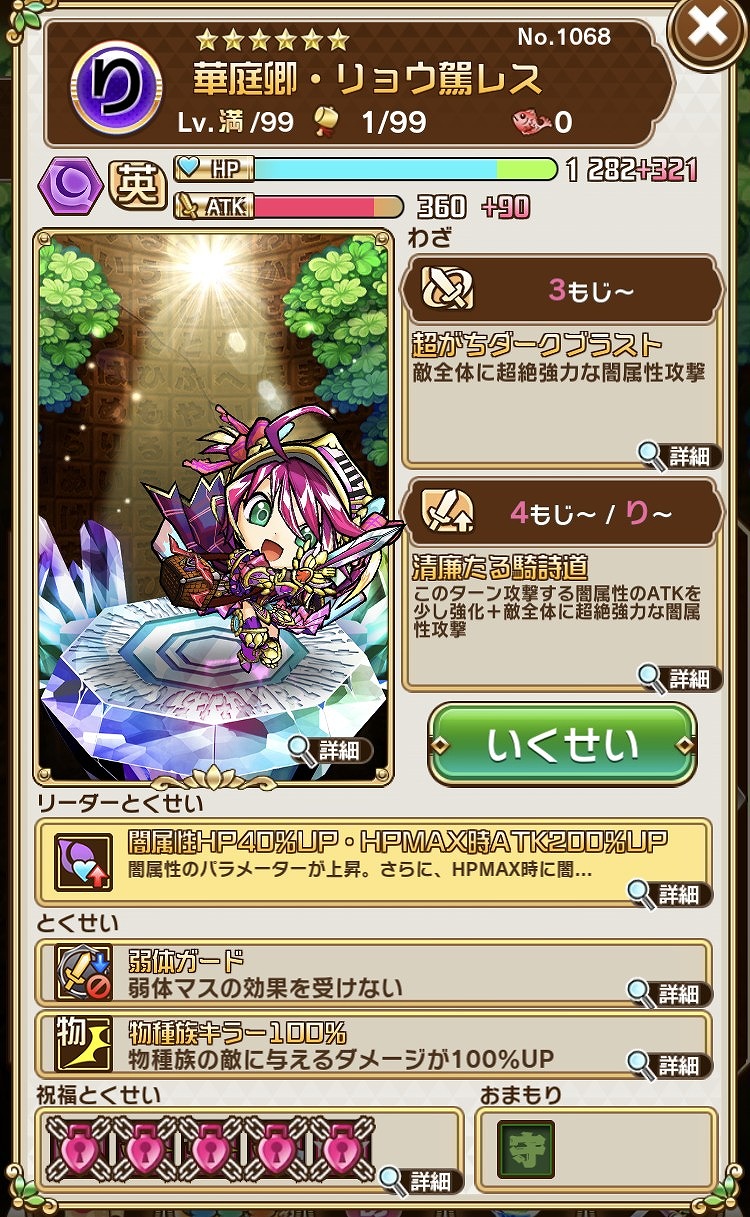Select the おまもり charm slot

coord(527,1149)
